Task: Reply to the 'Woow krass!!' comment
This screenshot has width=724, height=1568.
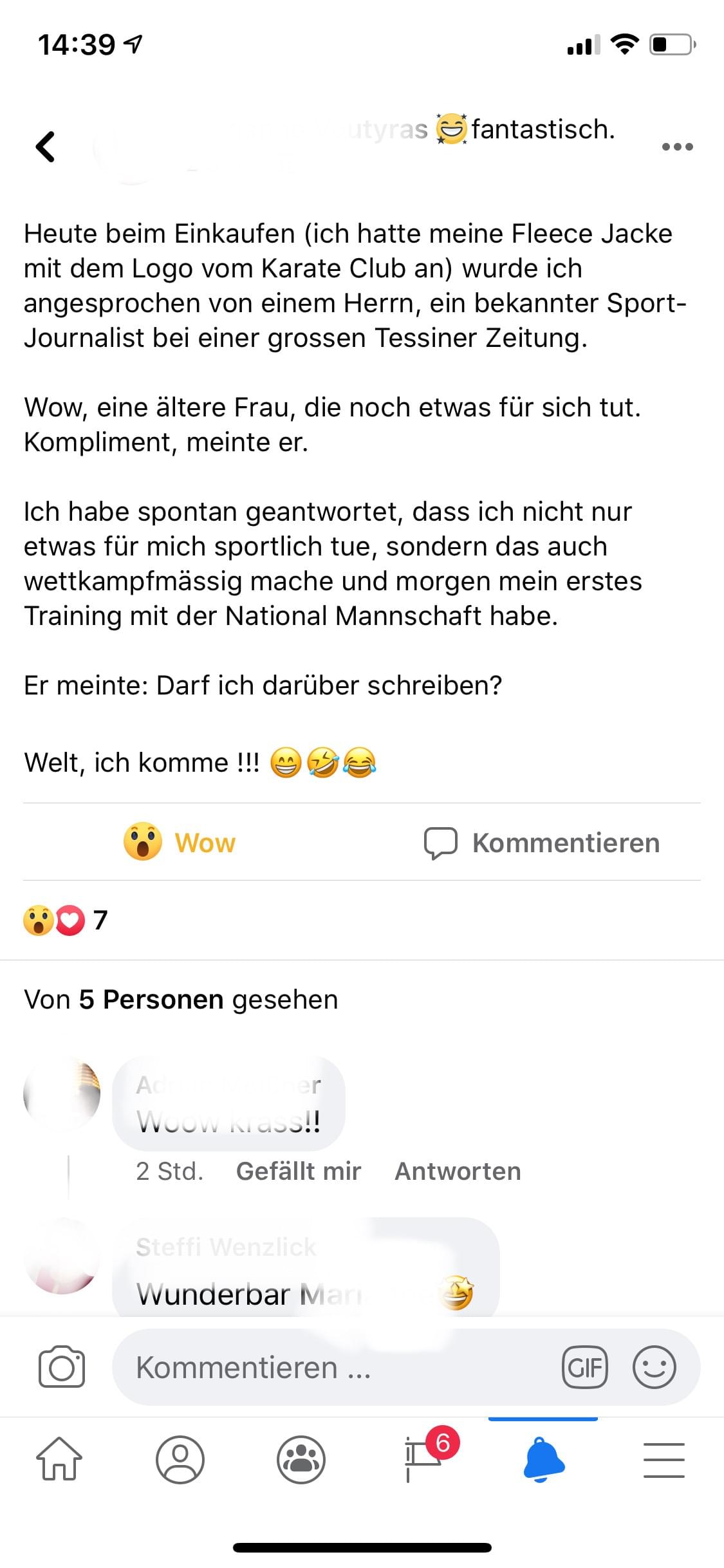Action: pyautogui.click(x=458, y=1171)
